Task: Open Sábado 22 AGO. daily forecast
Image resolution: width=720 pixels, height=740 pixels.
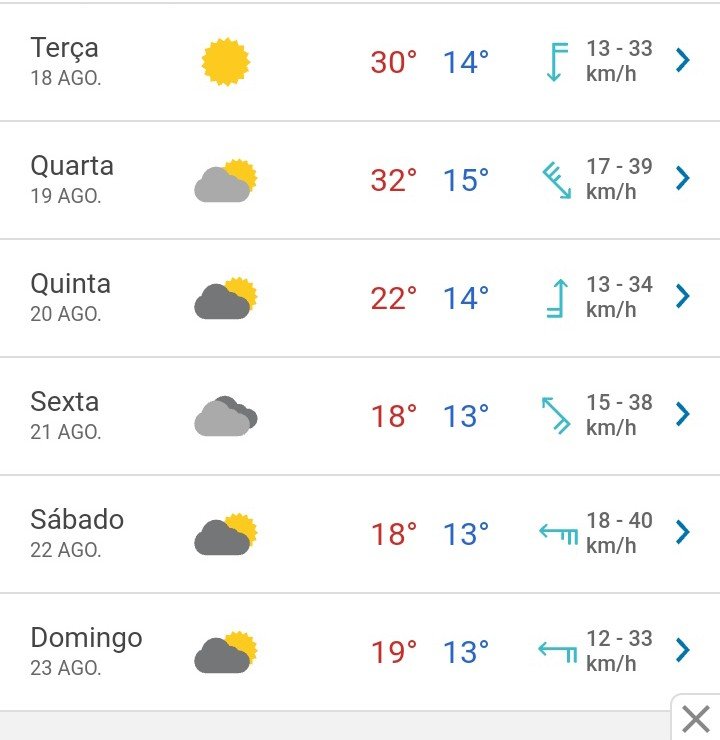Action: point(360,534)
